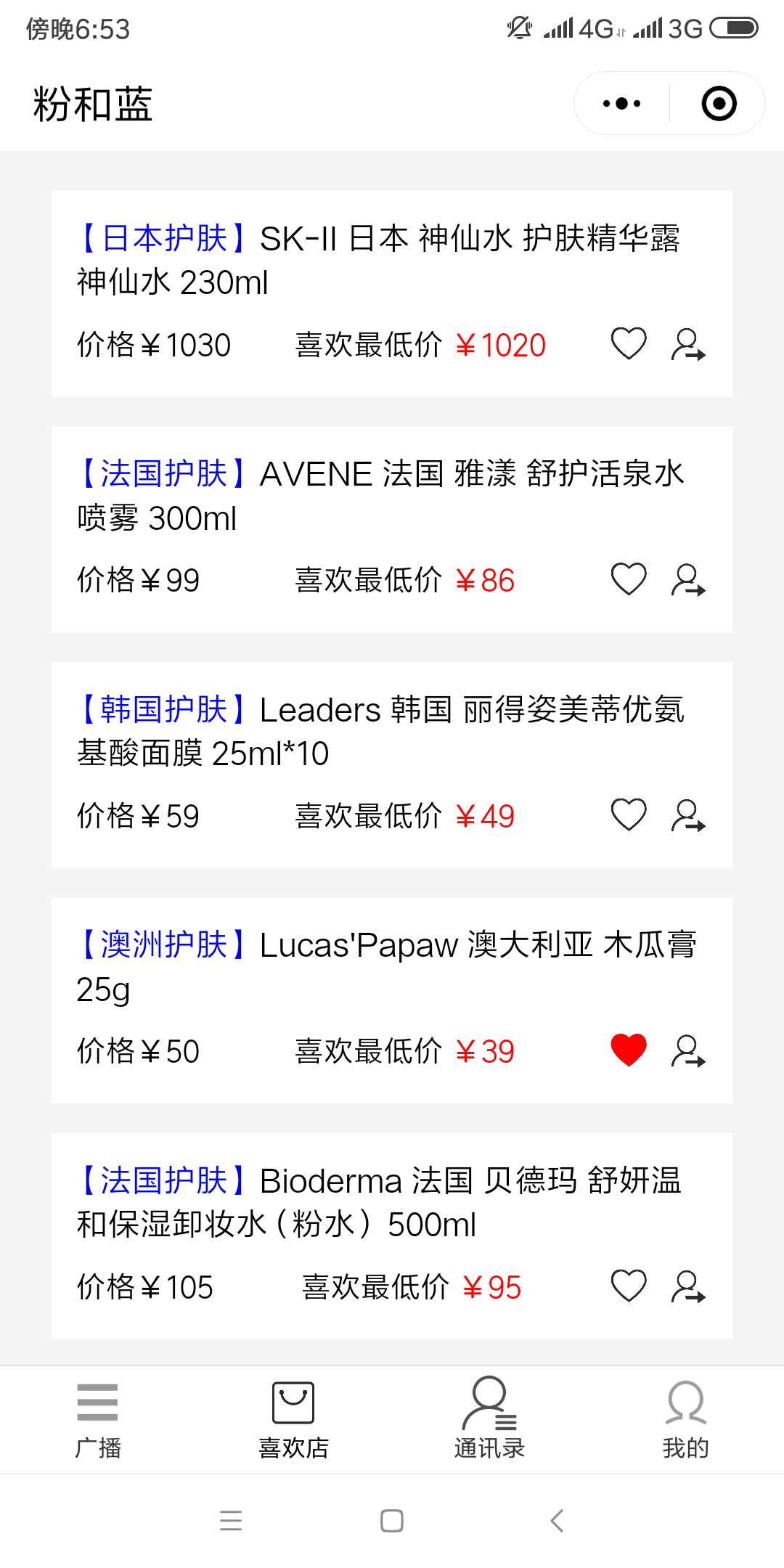Open the mini program's three-dot menu
784x1568 pixels.
pos(622,103)
